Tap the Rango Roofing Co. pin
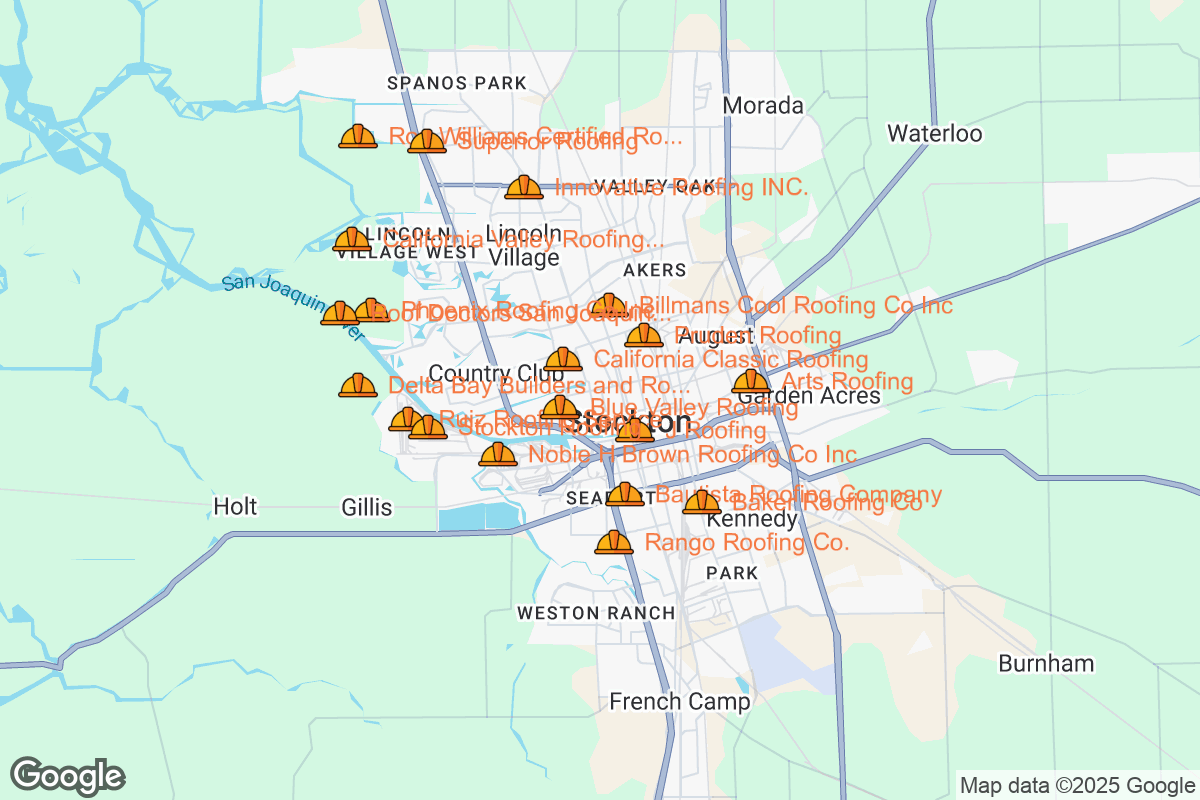This screenshot has height=800, width=1200. [x=614, y=543]
